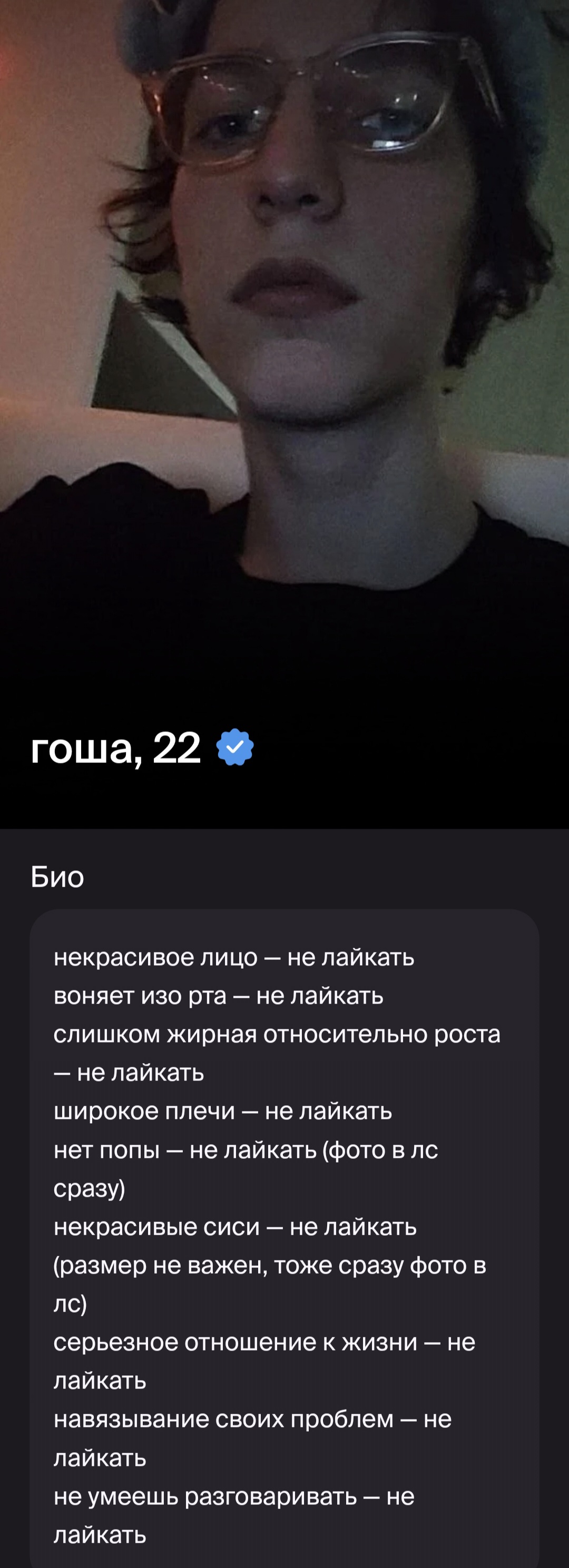Tap the blue verified badge next to гоша, 22
Image resolution: width=569 pixels, height=1568 pixels.
click(x=235, y=747)
